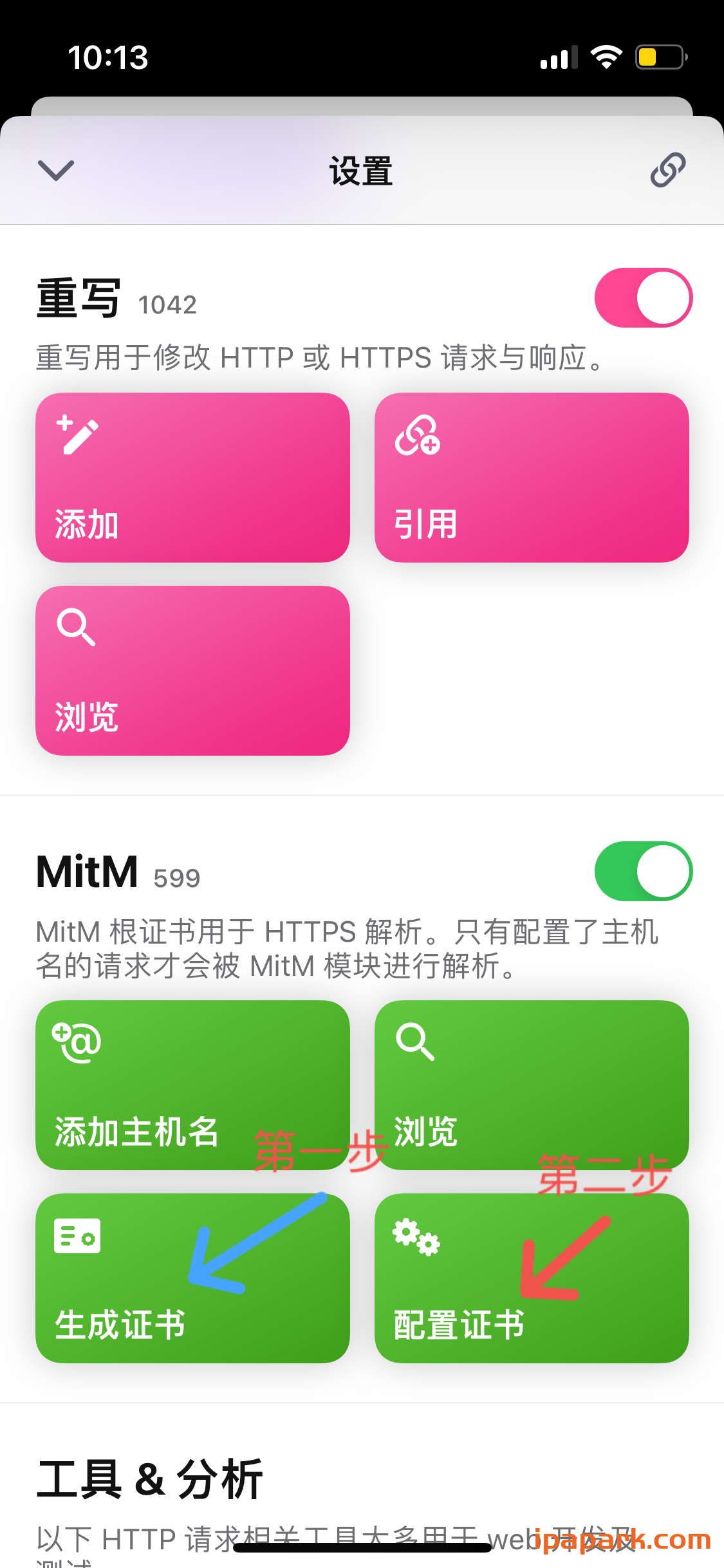This screenshot has width=724, height=1568.
Task: Click the magnifier icon on MitM 浏览 card
Action: coord(415,1043)
